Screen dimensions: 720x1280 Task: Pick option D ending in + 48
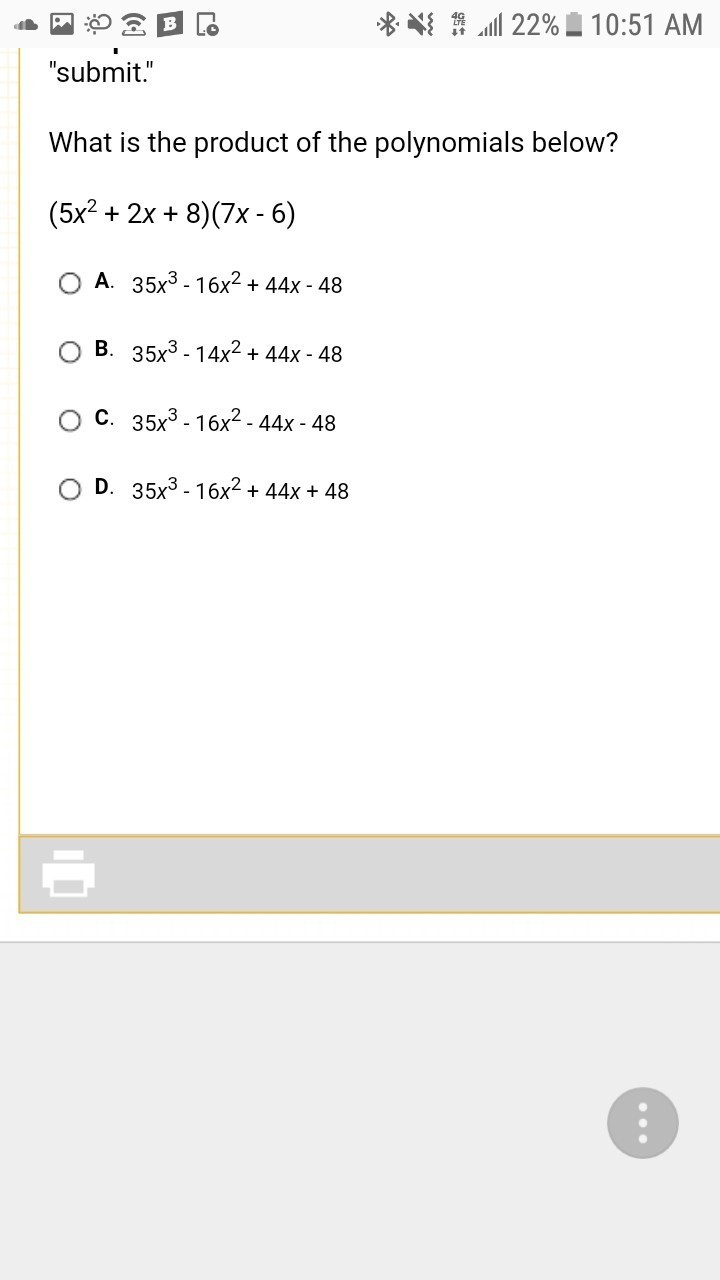click(70, 489)
